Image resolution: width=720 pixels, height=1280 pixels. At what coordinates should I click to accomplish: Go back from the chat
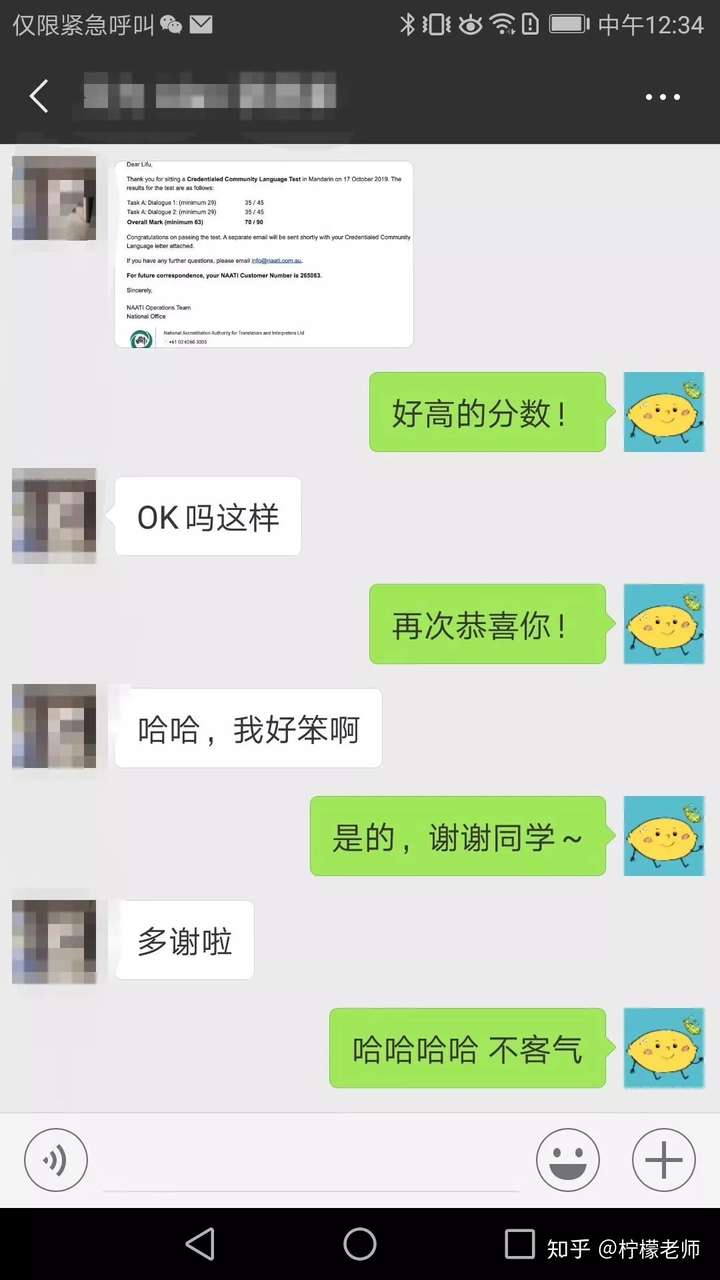tap(39, 97)
